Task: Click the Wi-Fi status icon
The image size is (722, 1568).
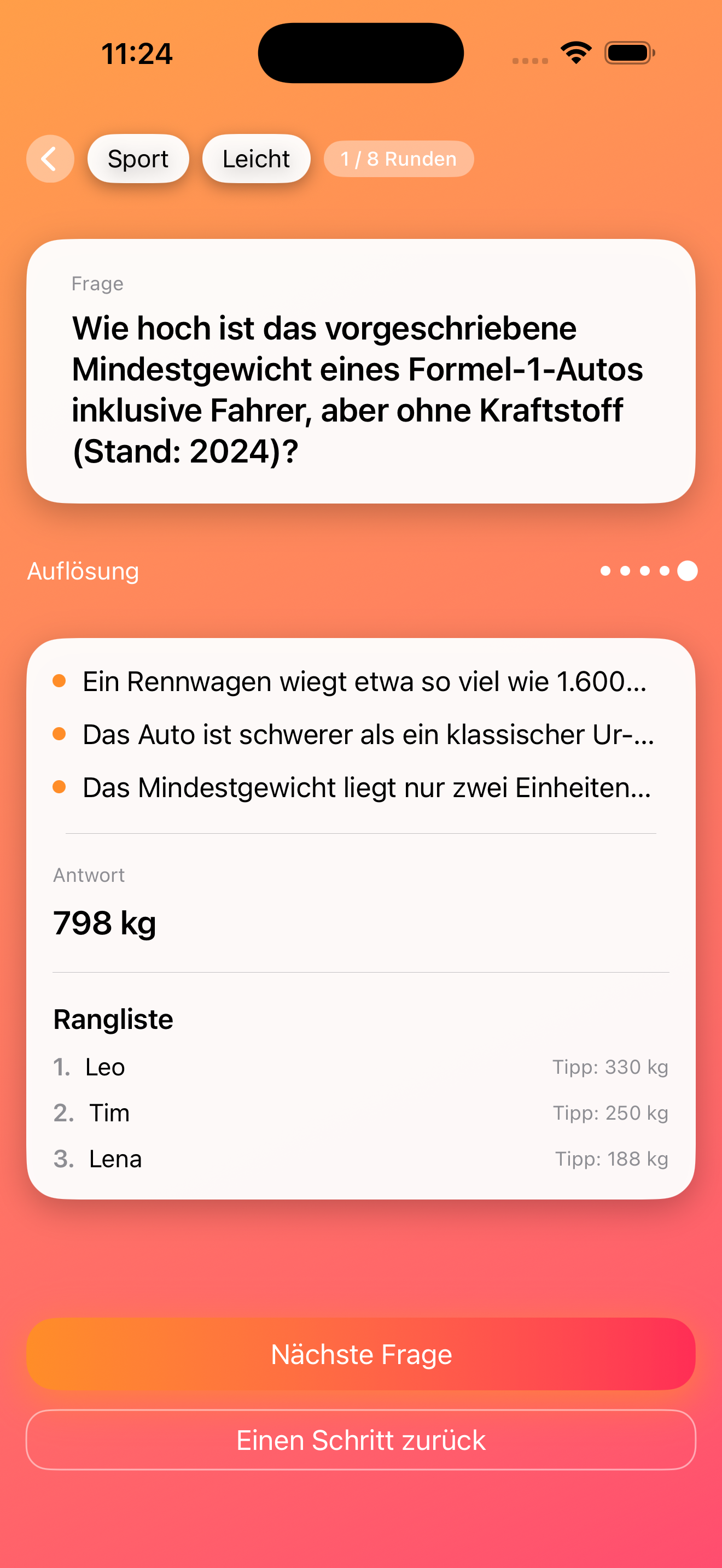Action: coord(575,52)
